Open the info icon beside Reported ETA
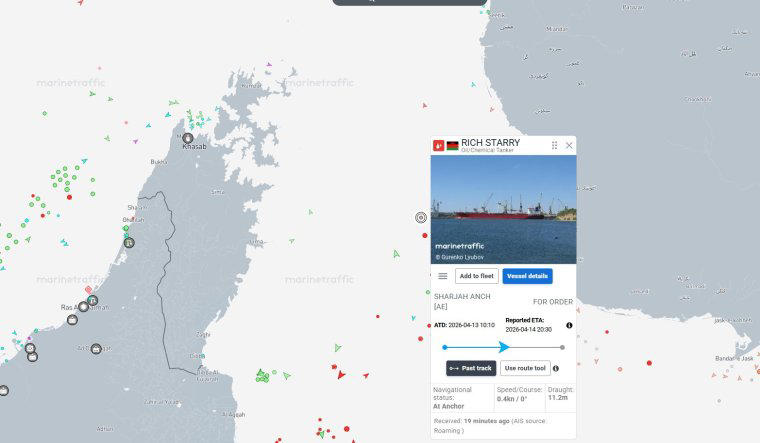The height and width of the screenshot is (443, 760). point(569,325)
